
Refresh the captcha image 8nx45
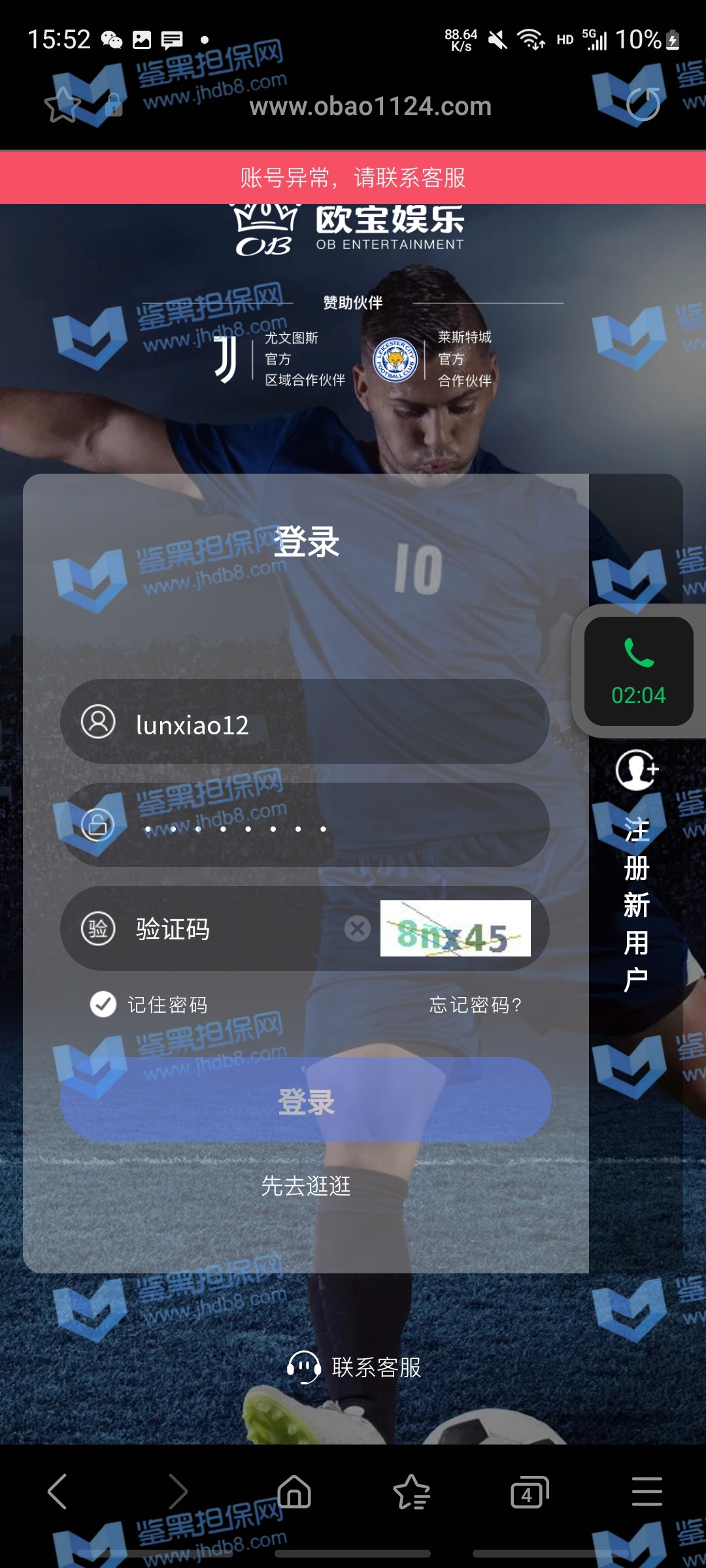pos(456,929)
